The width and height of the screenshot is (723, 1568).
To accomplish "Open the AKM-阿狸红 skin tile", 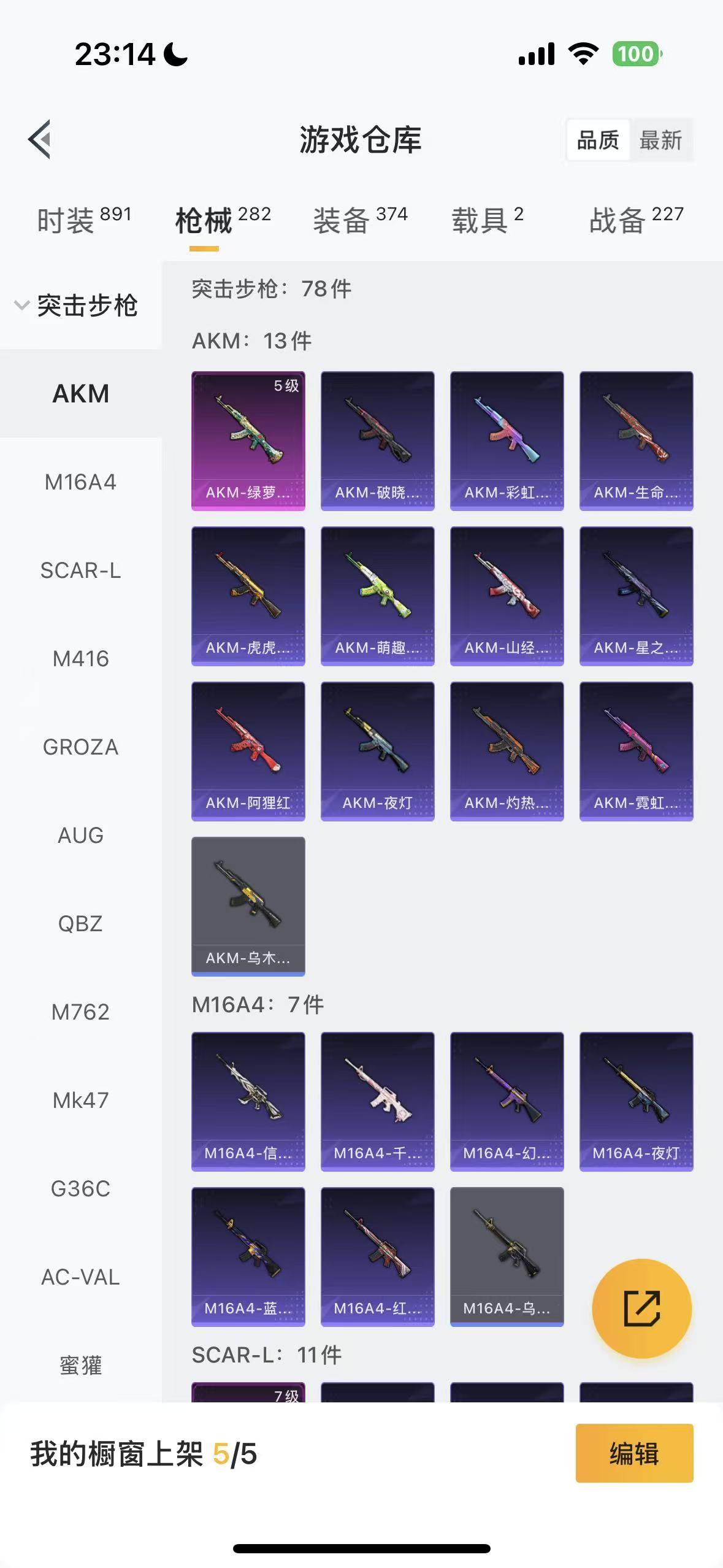I will (x=248, y=751).
